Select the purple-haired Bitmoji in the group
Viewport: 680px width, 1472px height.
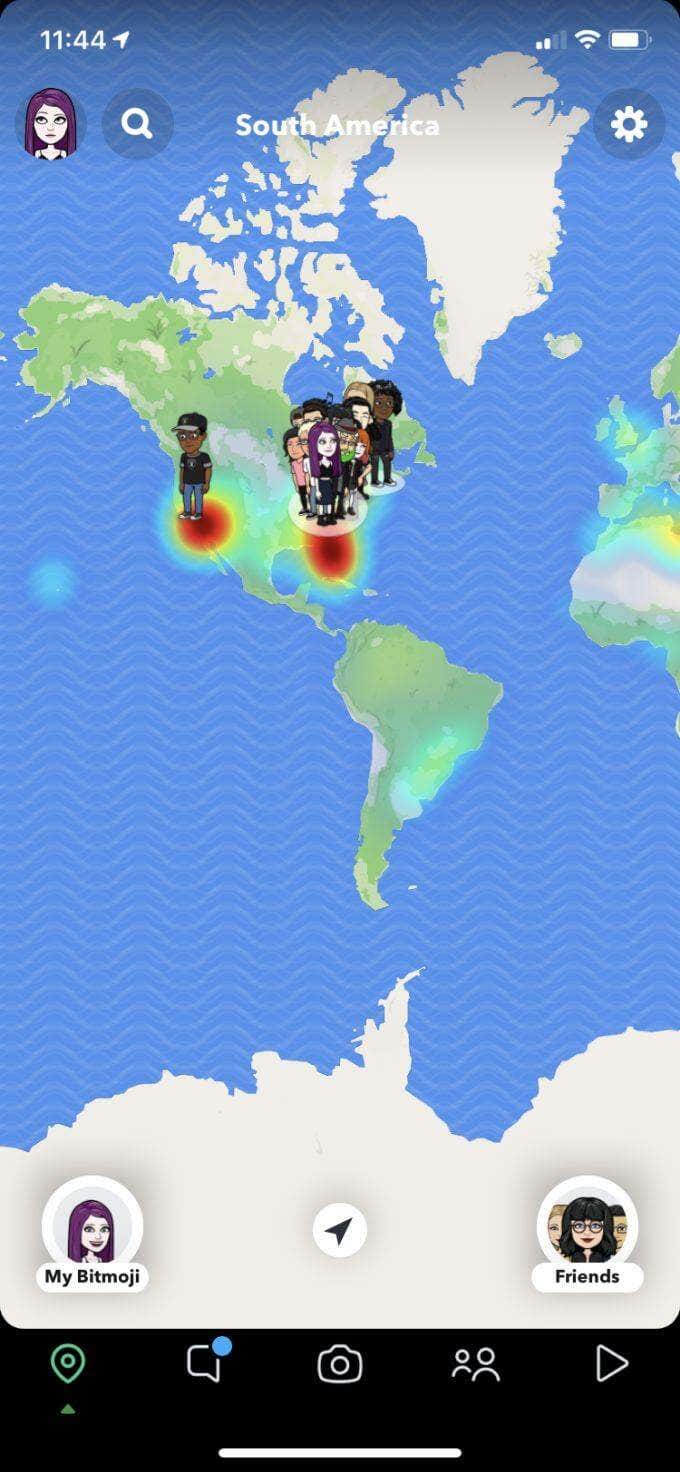point(324,471)
